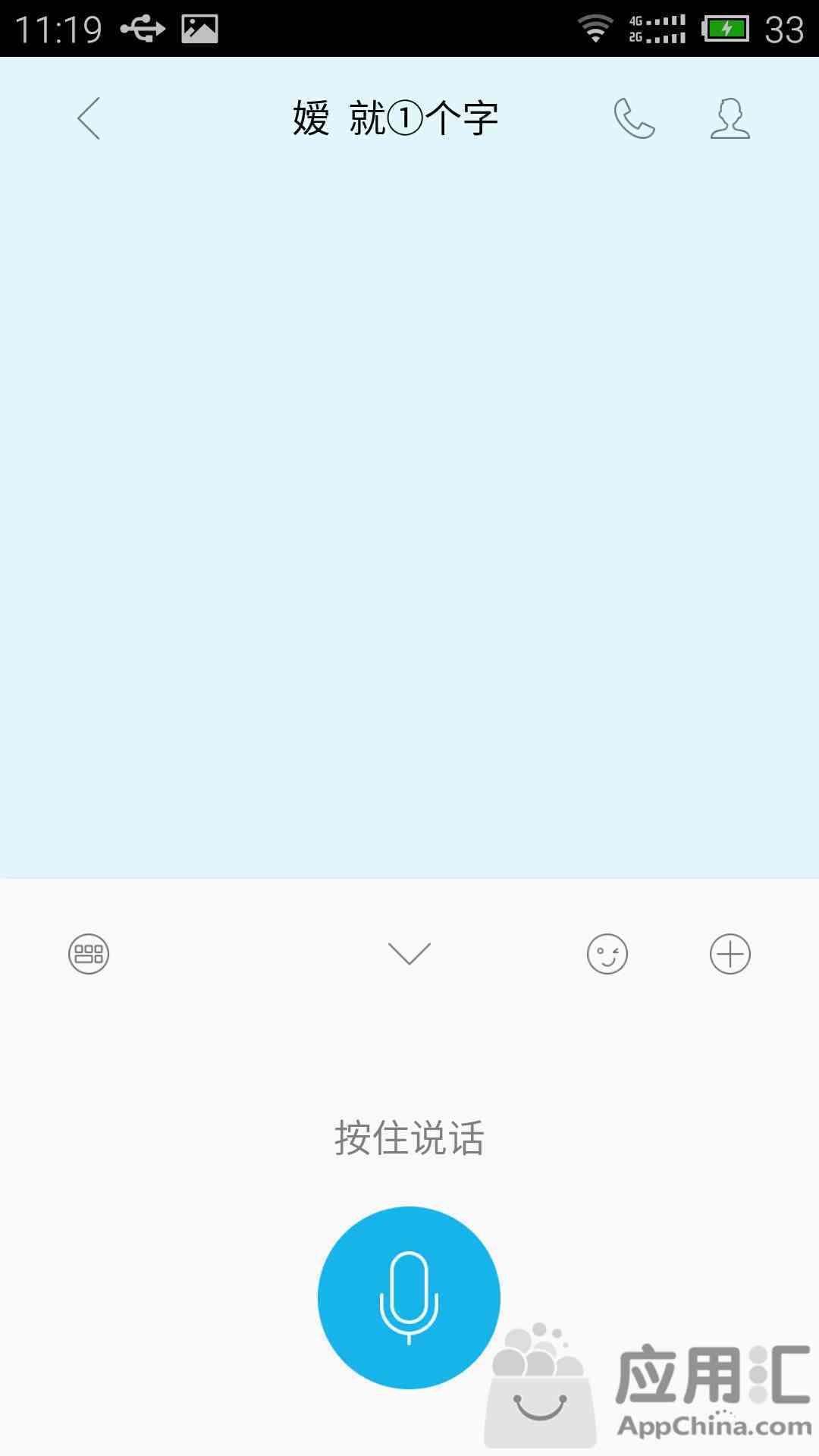Start a voice call with this contact

coord(634,118)
